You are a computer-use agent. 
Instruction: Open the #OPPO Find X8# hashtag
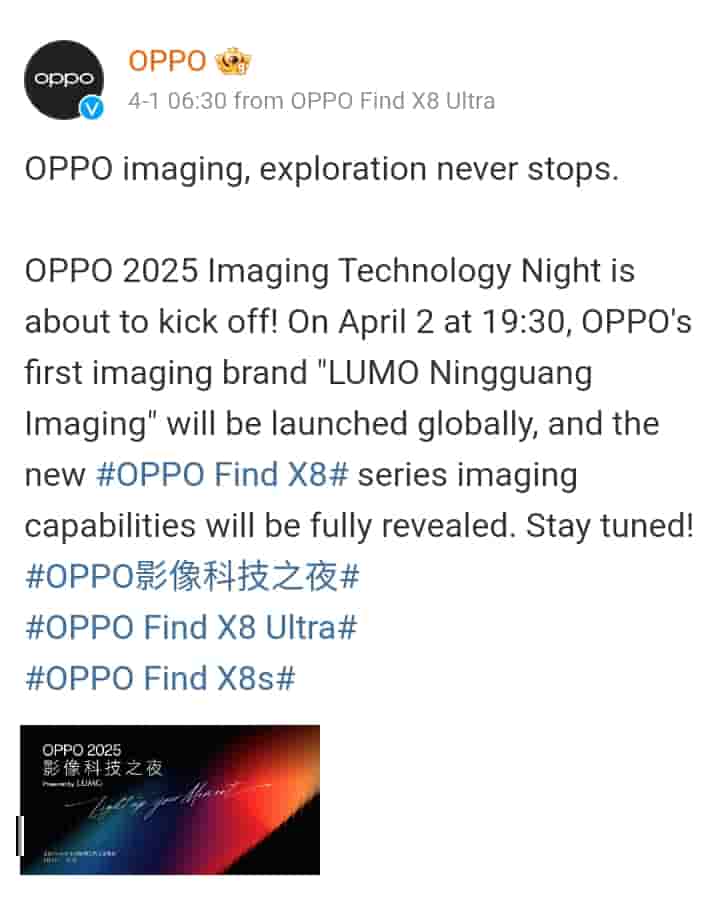pos(222,473)
